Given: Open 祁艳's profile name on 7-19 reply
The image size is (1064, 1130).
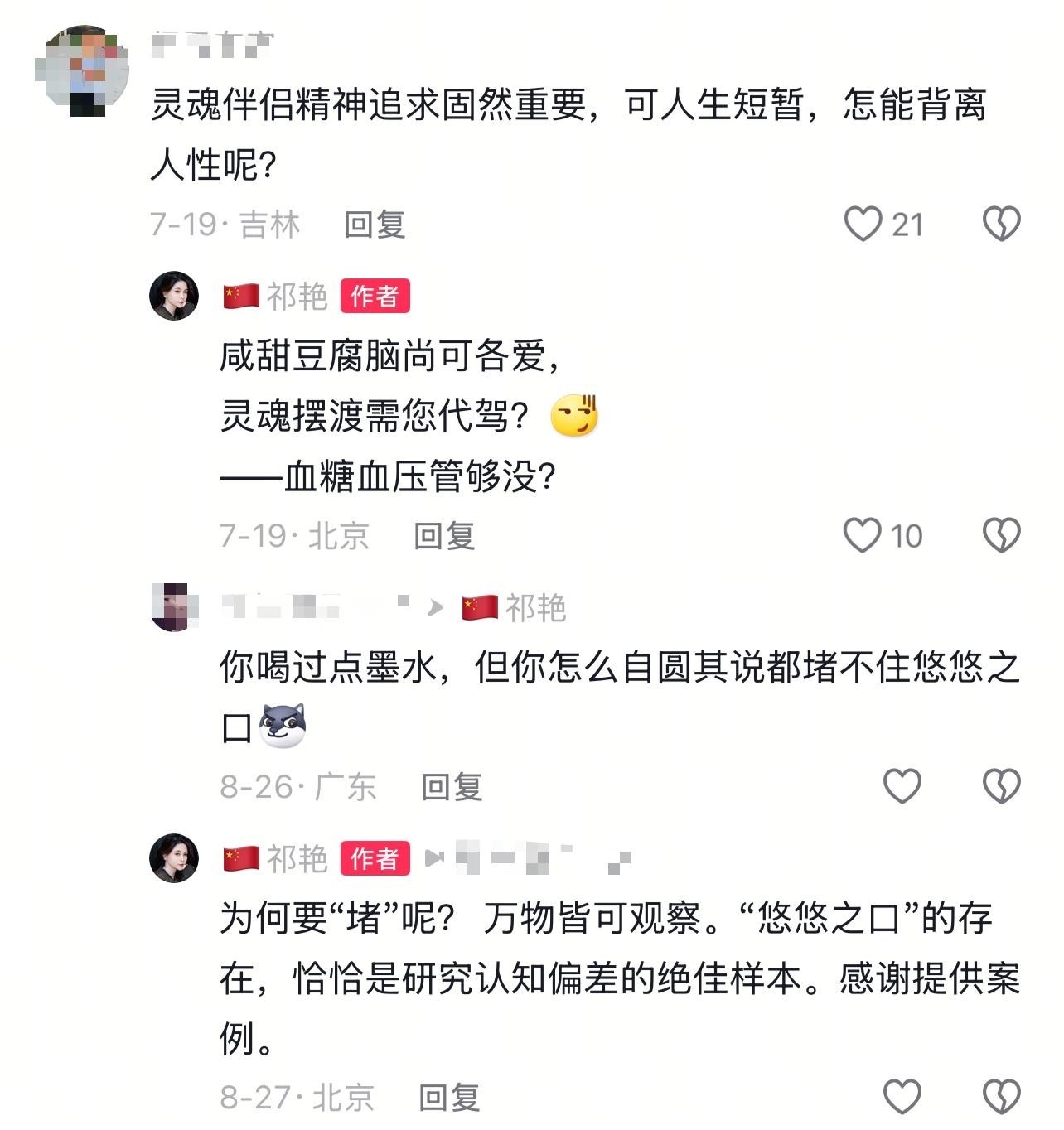Looking at the screenshot, I should click(x=297, y=296).
